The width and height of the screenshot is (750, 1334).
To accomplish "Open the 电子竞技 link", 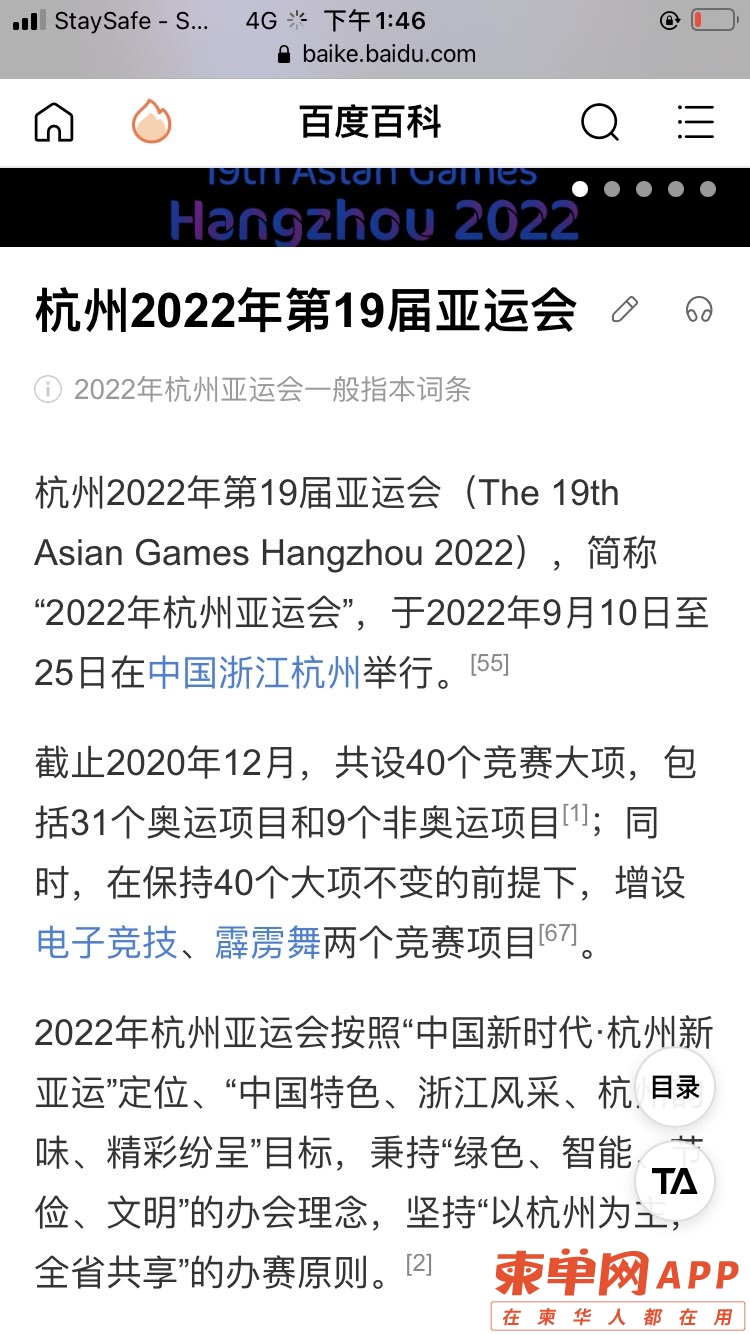I will (x=106, y=942).
